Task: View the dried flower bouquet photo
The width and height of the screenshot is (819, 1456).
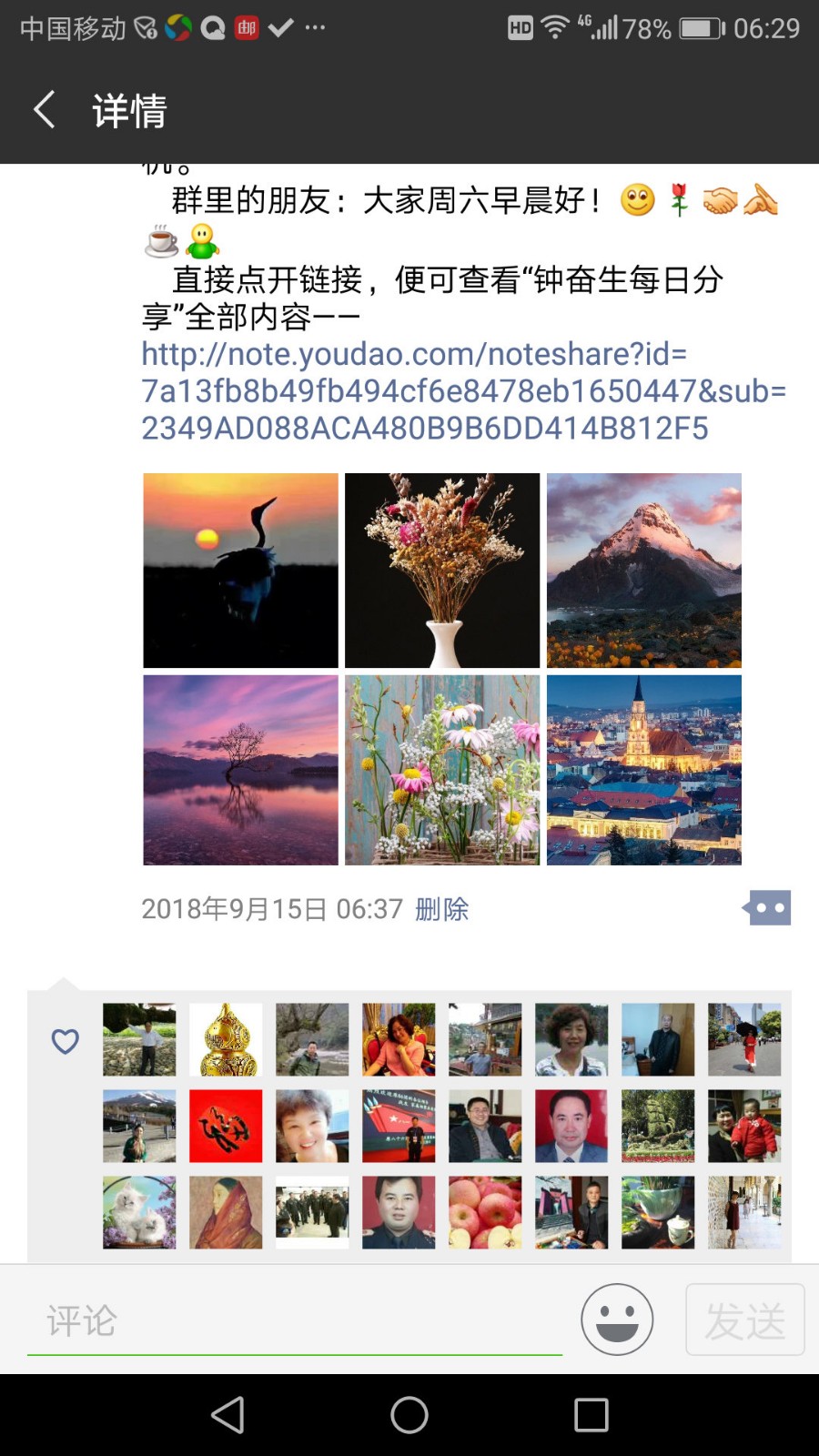Action: coord(442,571)
